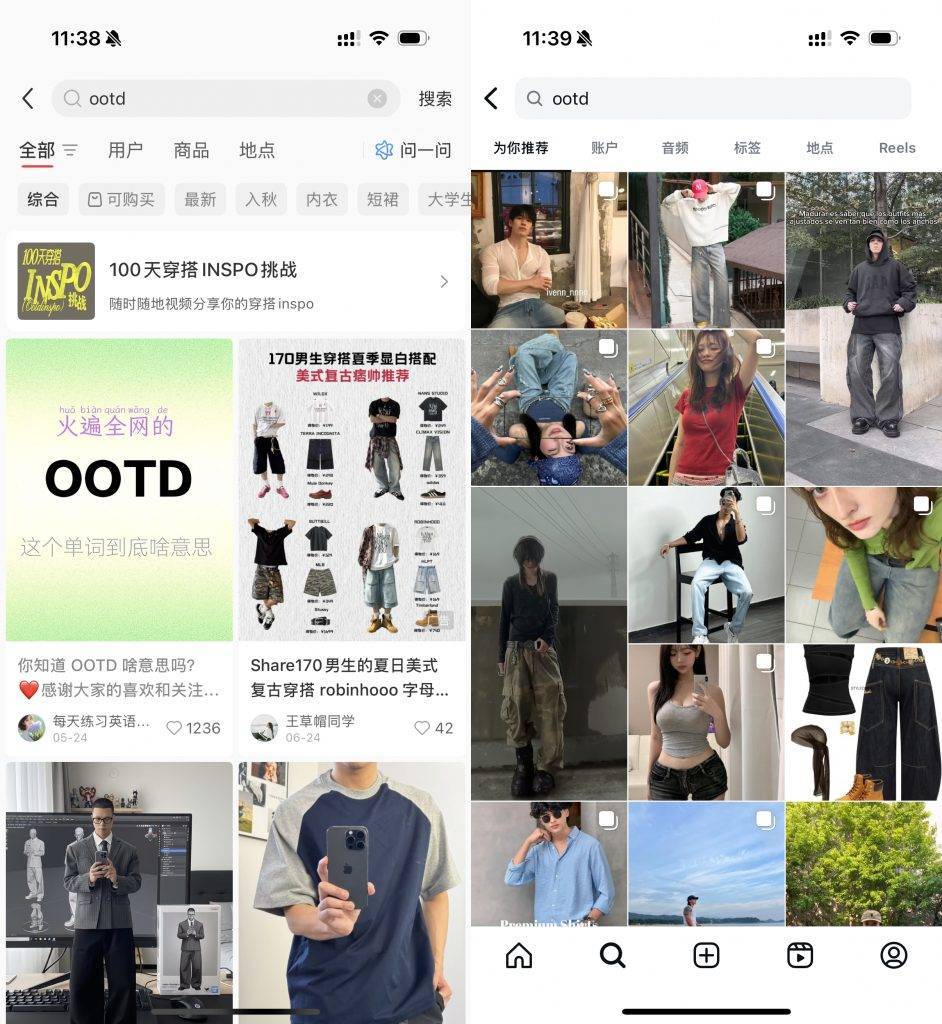The image size is (942, 1024).
Task: Open the 100天穿搭INSPO挑战 banner
Action: coord(235,281)
